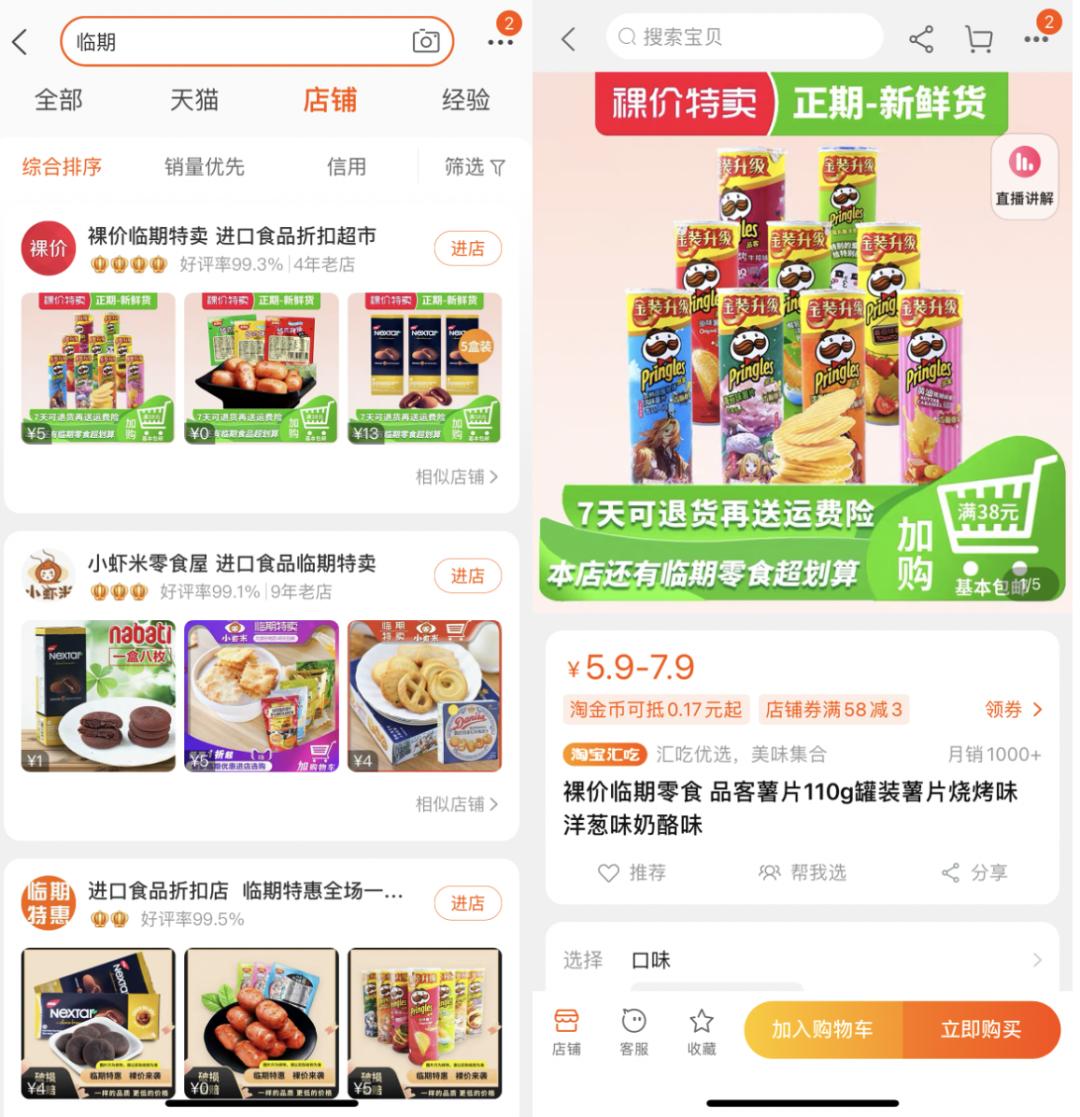Enter the 小虾米零食屋 shop via 进店
The width and height of the screenshot is (1080, 1117).
tap(467, 576)
